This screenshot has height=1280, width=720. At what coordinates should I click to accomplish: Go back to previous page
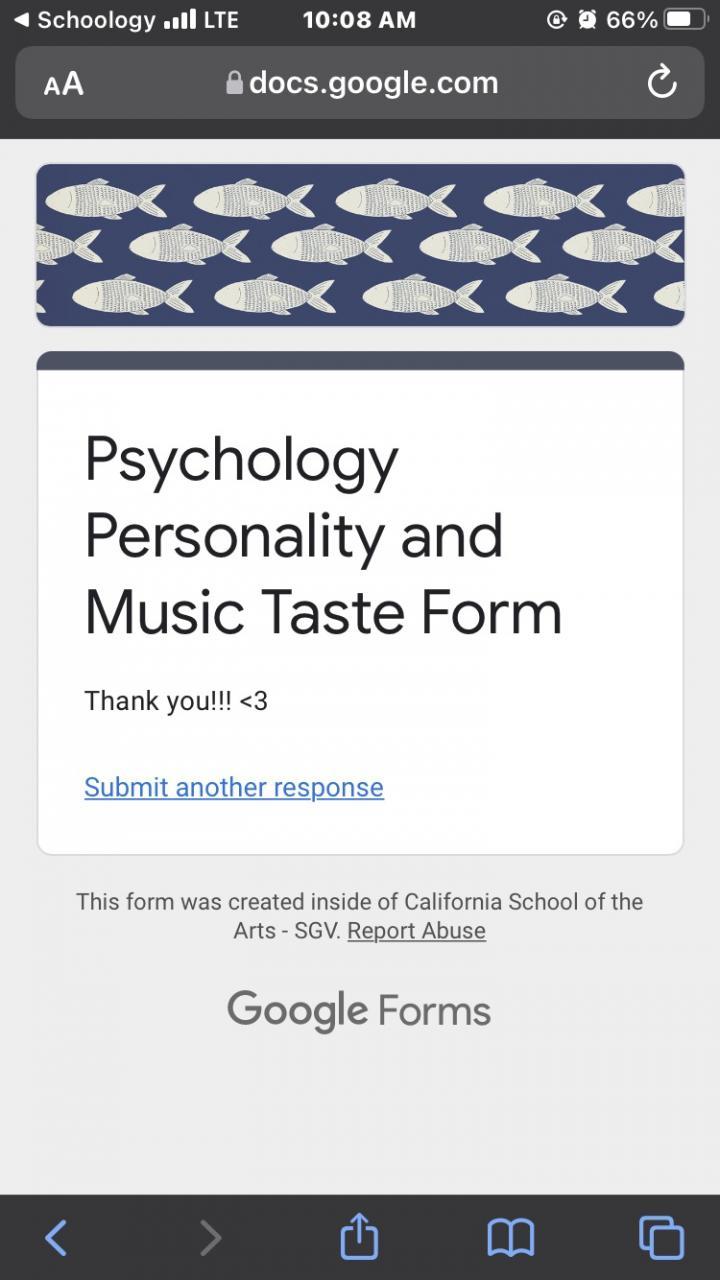tap(57, 1238)
